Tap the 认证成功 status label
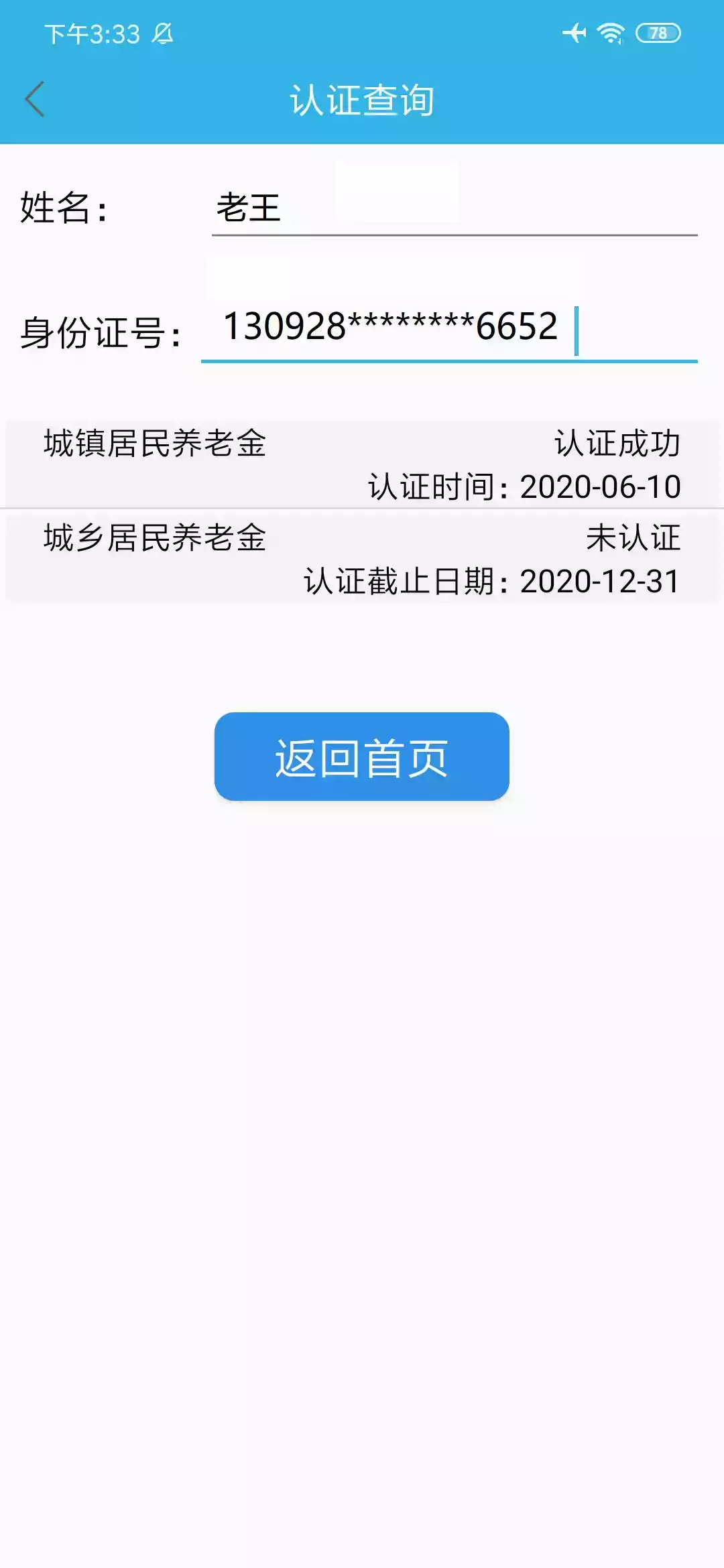The width and height of the screenshot is (724, 1568). click(617, 442)
